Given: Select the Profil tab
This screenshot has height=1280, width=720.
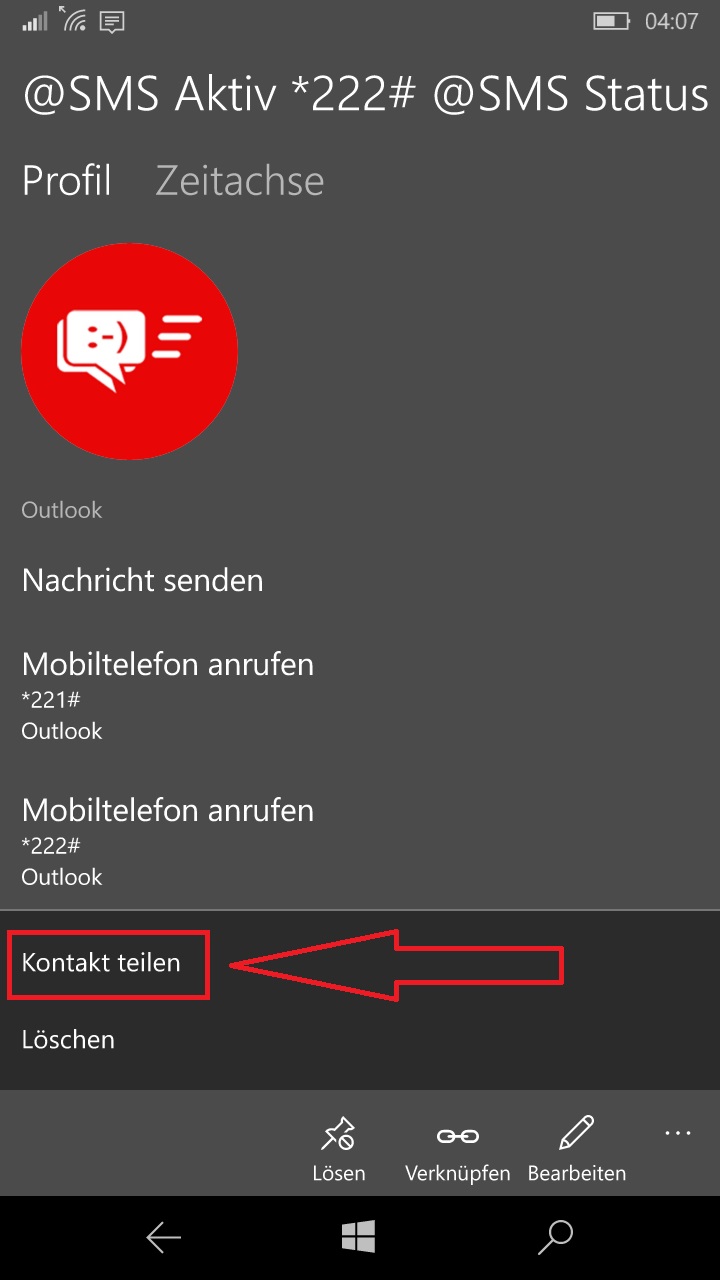Looking at the screenshot, I should [x=67, y=181].
